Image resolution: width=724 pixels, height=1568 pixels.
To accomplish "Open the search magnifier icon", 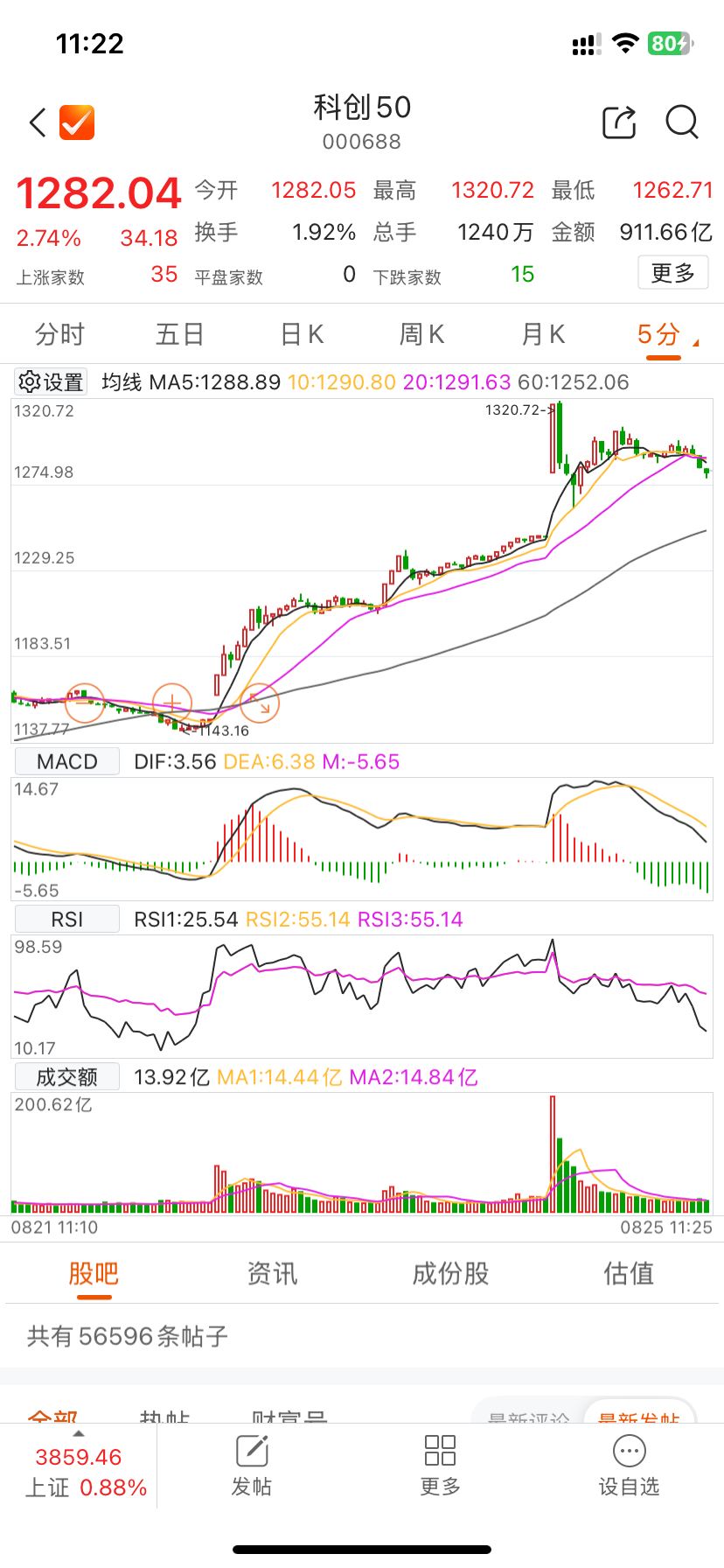I will click(x=681, y=122).
